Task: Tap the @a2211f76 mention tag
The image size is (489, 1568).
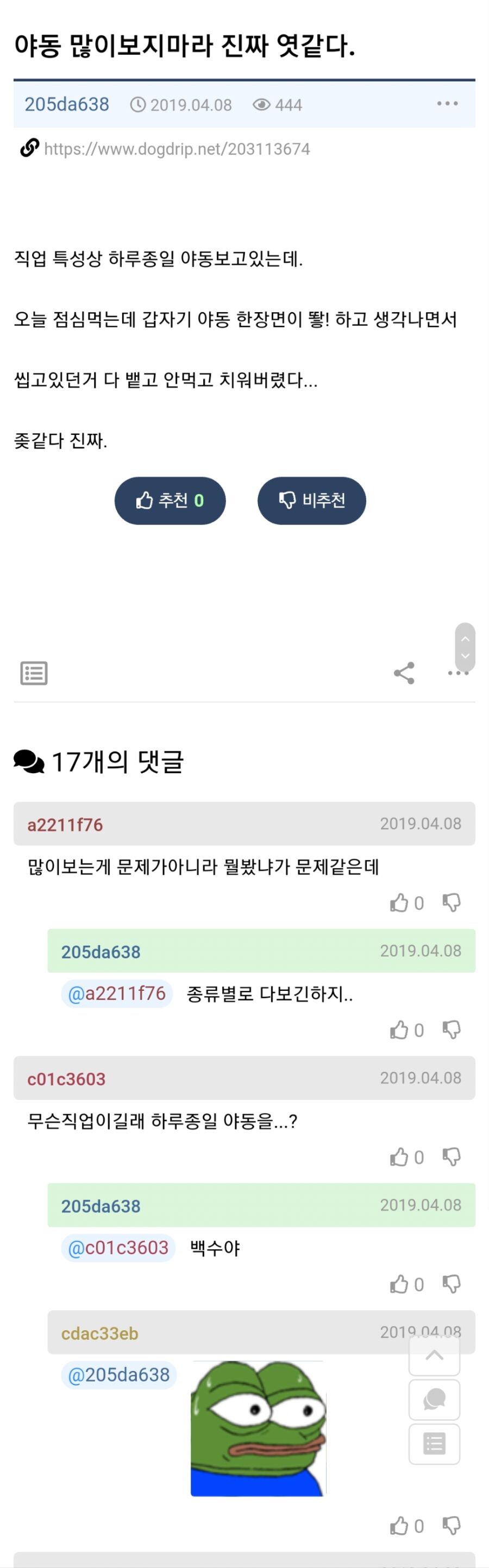Action: (117, 994)
